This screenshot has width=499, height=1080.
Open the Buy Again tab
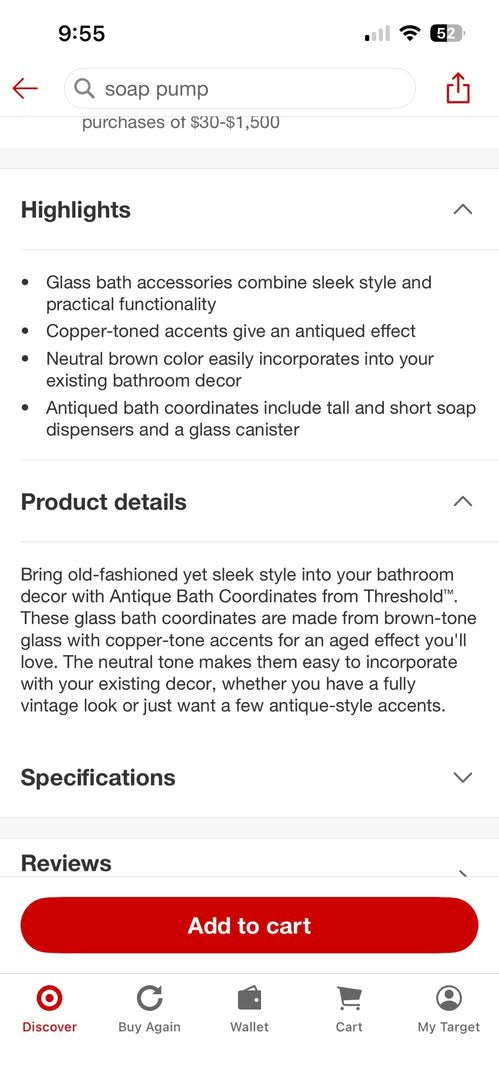coord(150,1009)
